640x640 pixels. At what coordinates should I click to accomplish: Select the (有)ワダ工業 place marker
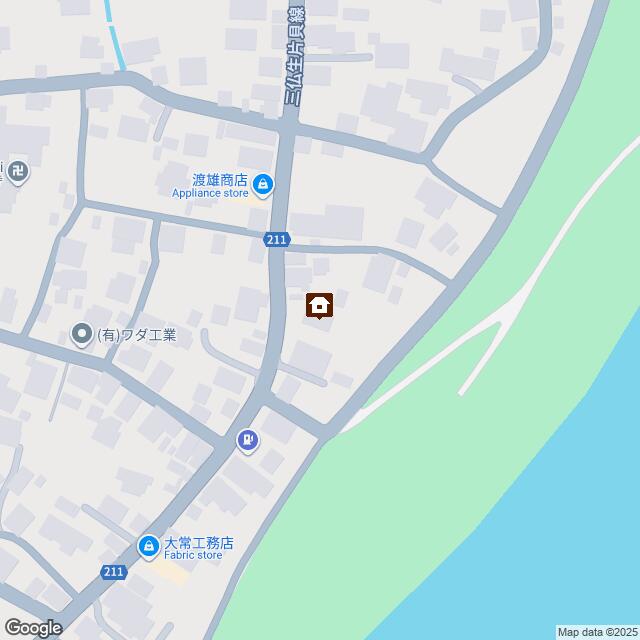pos(82,333)
